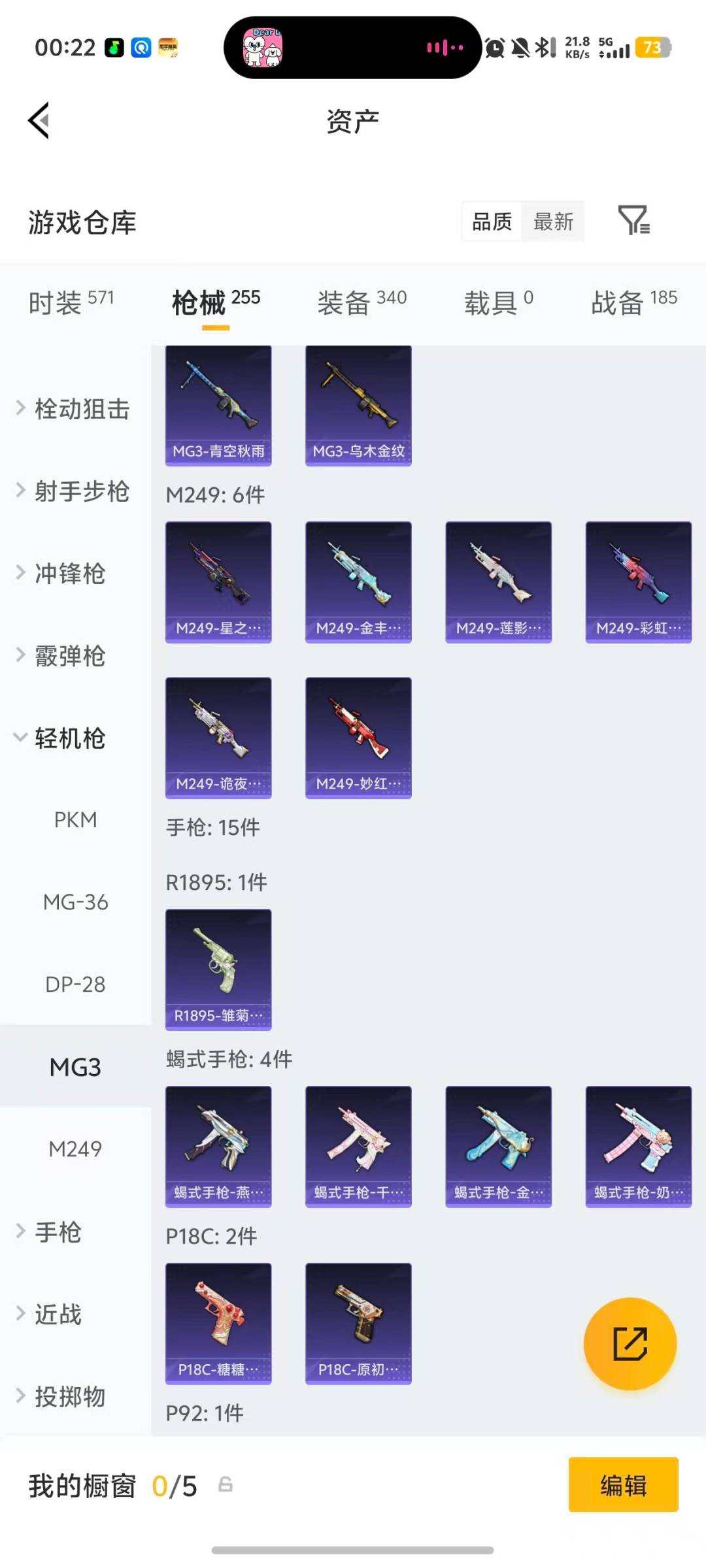The height and width of the screenshot is (1568, 706).
Task: Switch sorting to 最新
Action: (552, 221)
